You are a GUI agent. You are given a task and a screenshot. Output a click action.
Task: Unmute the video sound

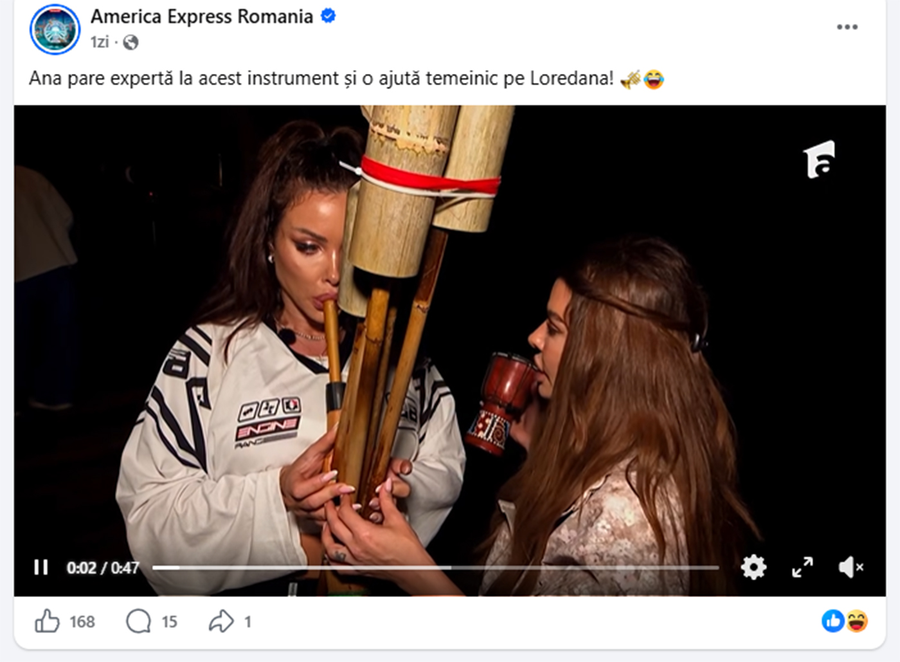pyautogui.click(x=851, y=567)
